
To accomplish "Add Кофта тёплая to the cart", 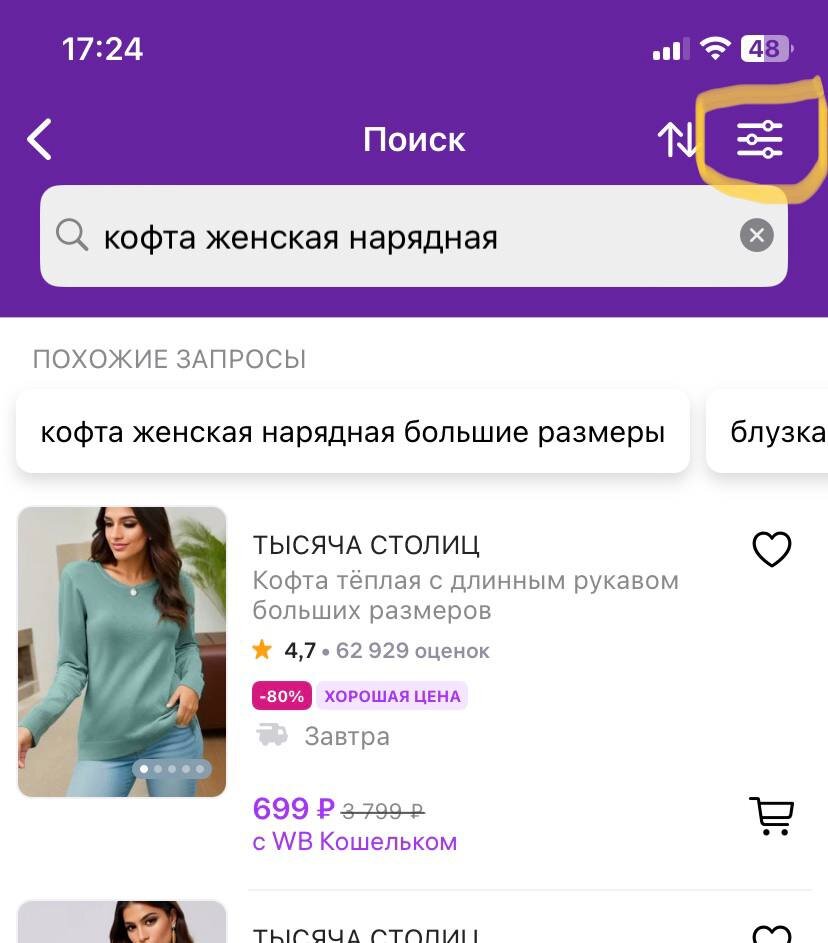I will (x=771, y=815).
